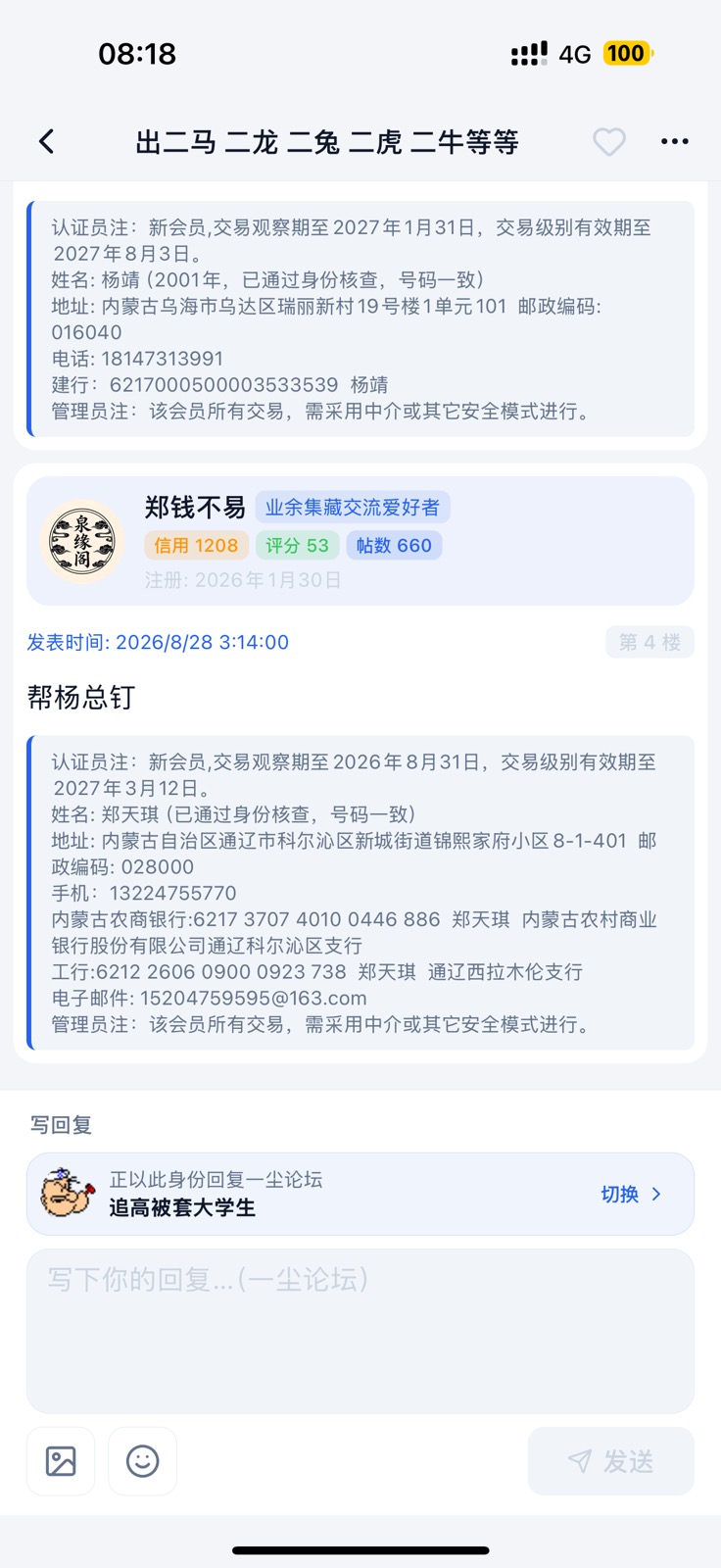Open the three-dot overflow menu
Image resolution: width=721 pixels, height=1568 pixels.
point(674,142)
